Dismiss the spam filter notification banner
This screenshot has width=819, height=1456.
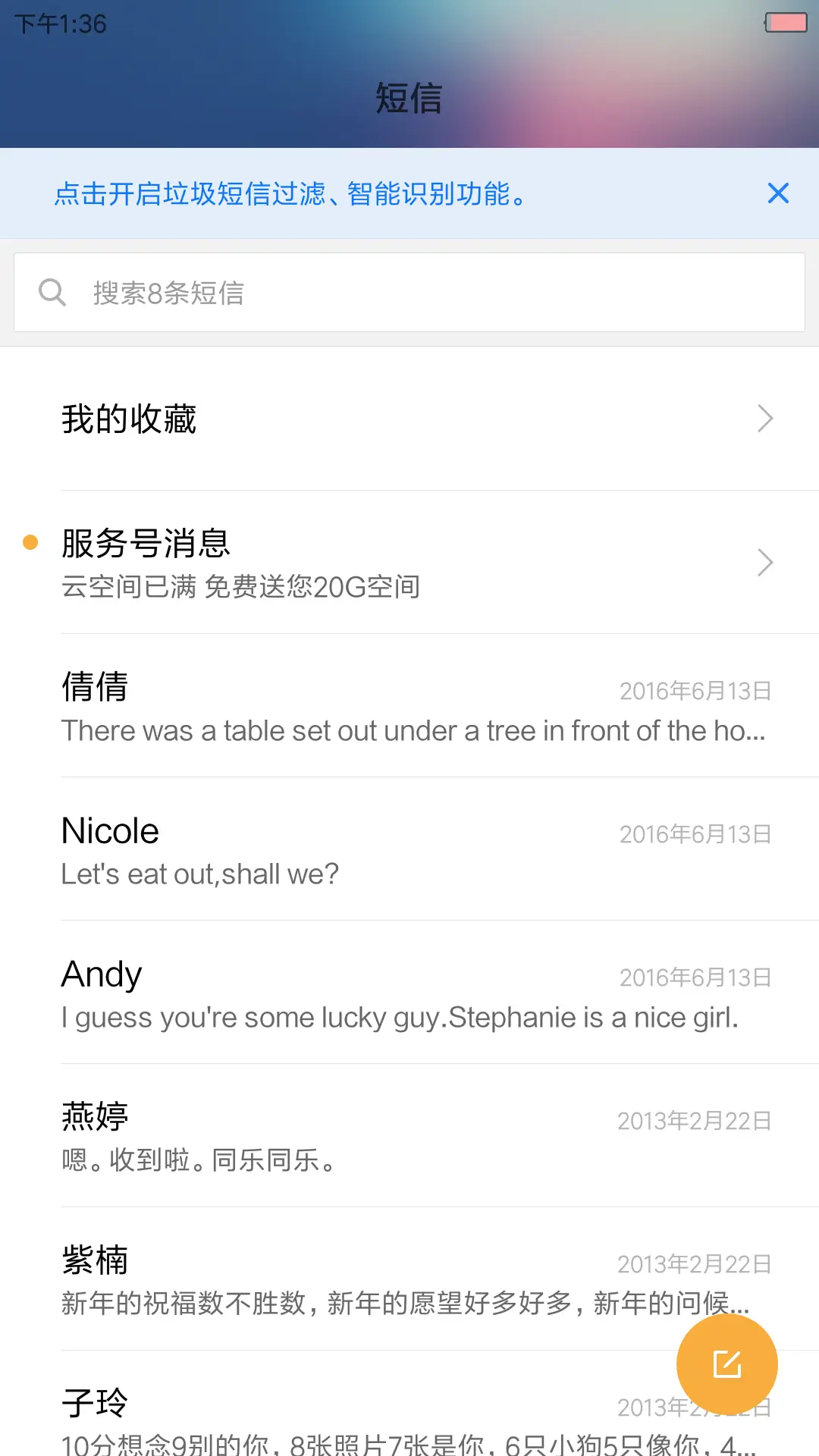(778, 193)
